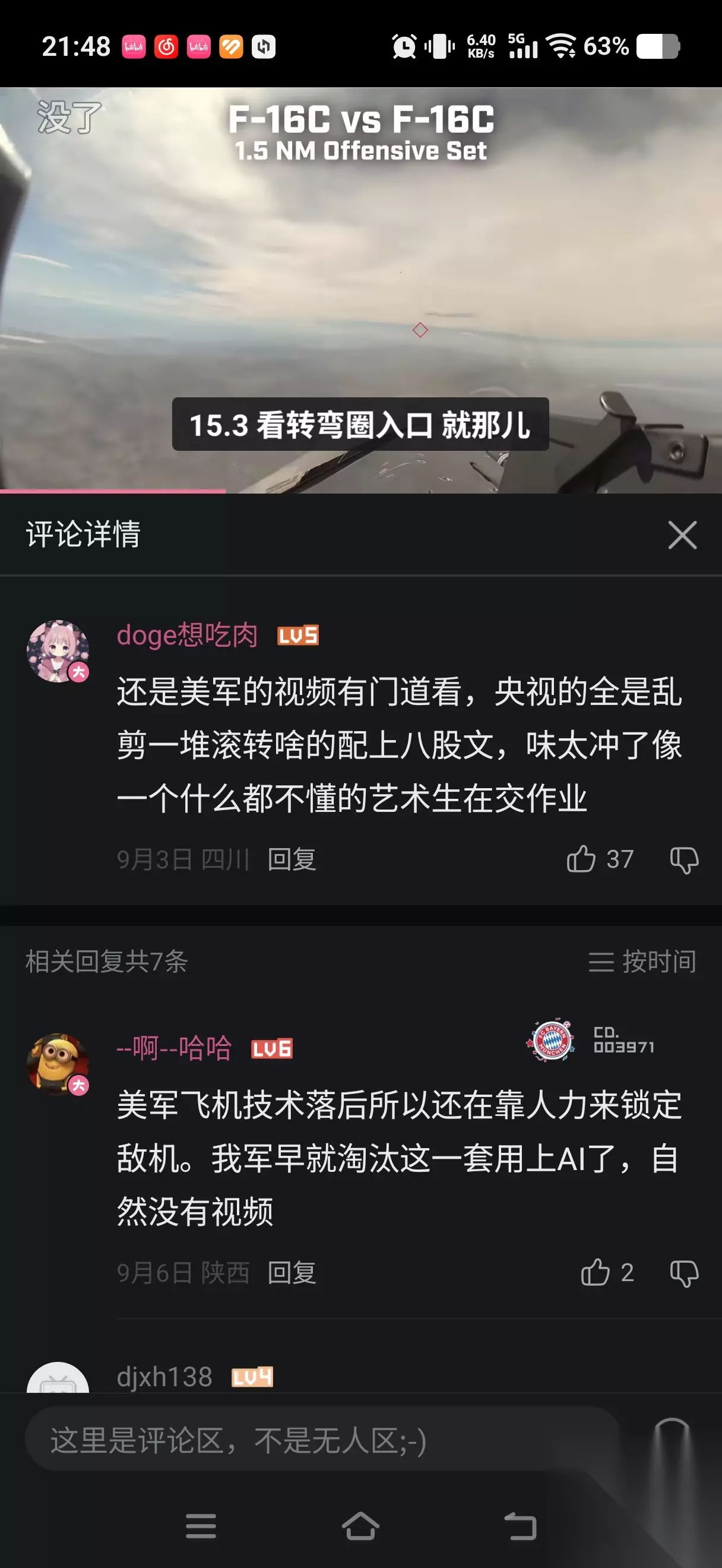Open --啊--哈哈's profile avatar
The height and width of the screenshot is (1568, 722).
[x=58, y=1064]
